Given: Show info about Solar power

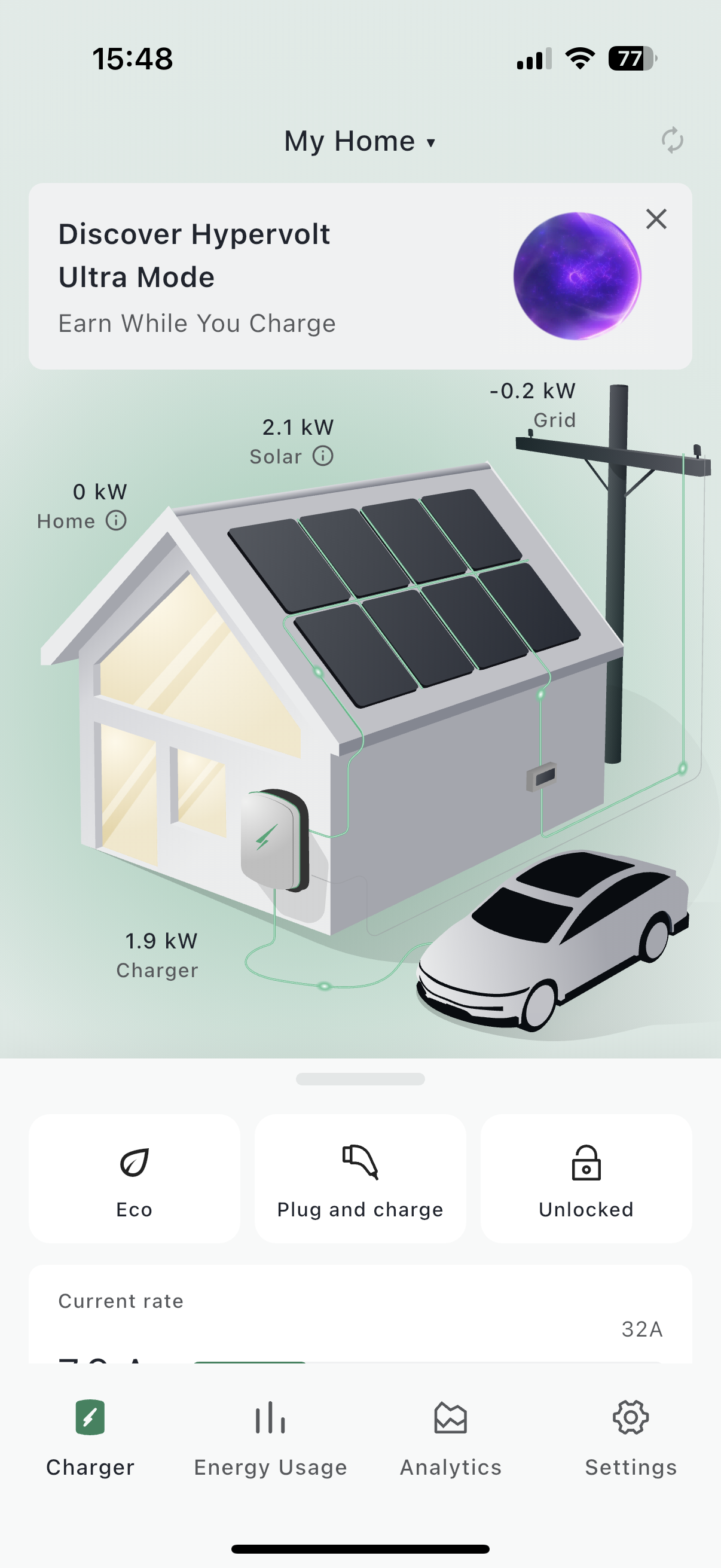Looking at the screenshot, I should (x=323, y=456).
